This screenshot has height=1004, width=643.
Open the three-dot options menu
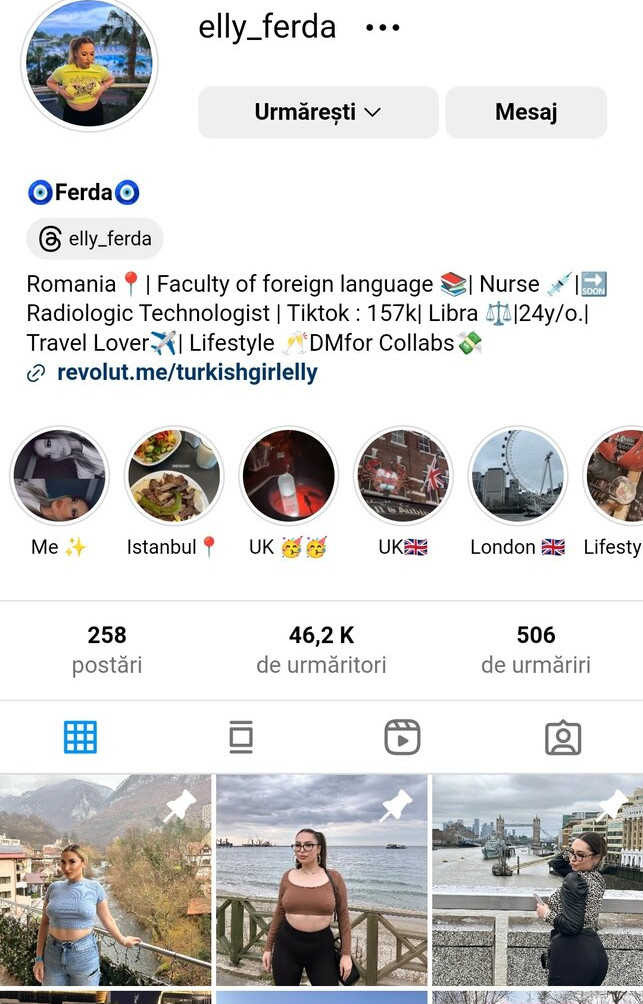(x=383, y=28)
